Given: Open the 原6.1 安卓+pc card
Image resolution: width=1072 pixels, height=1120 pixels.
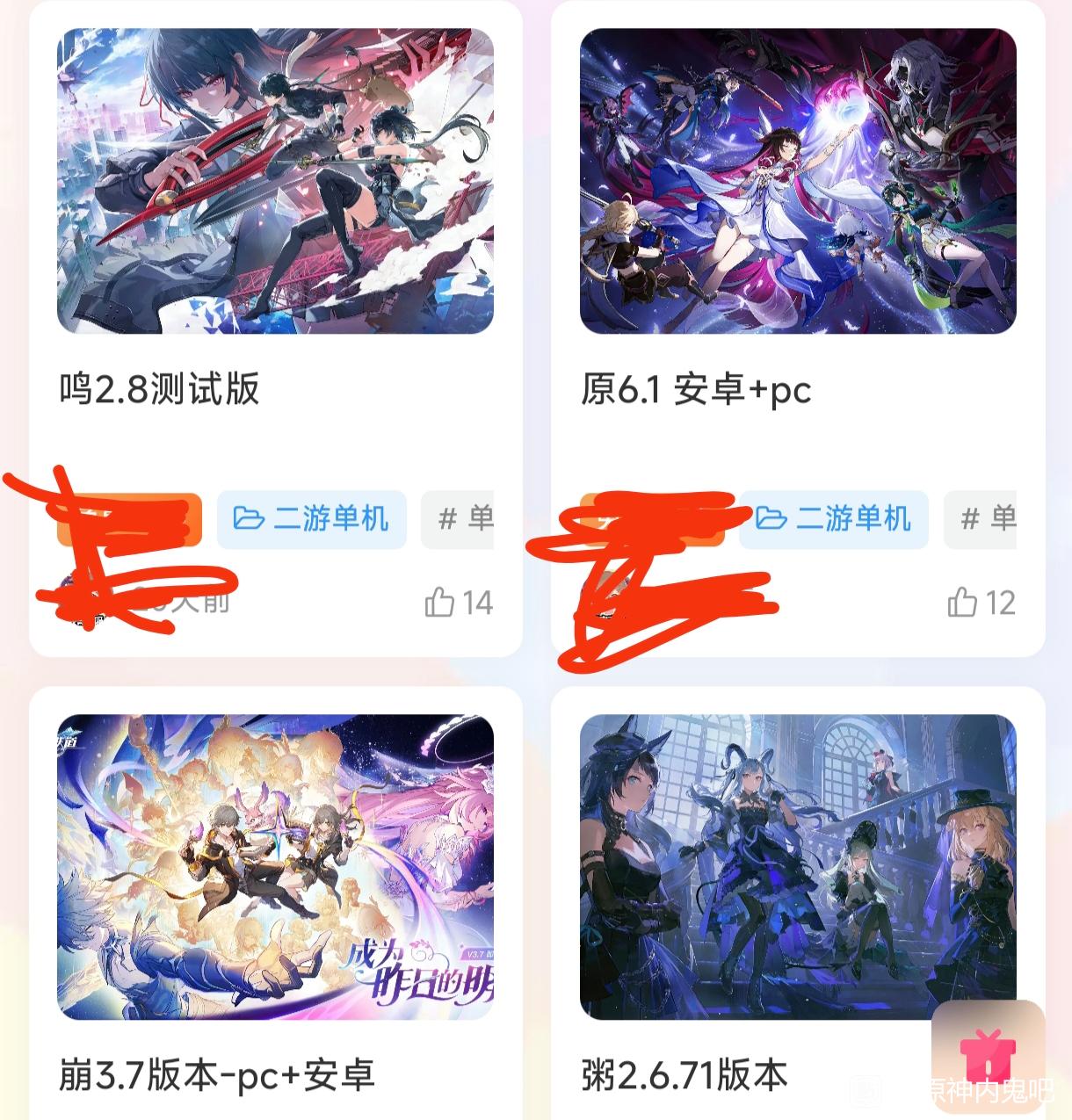Looking at the screenshot, I should click(x=797, y=181).
